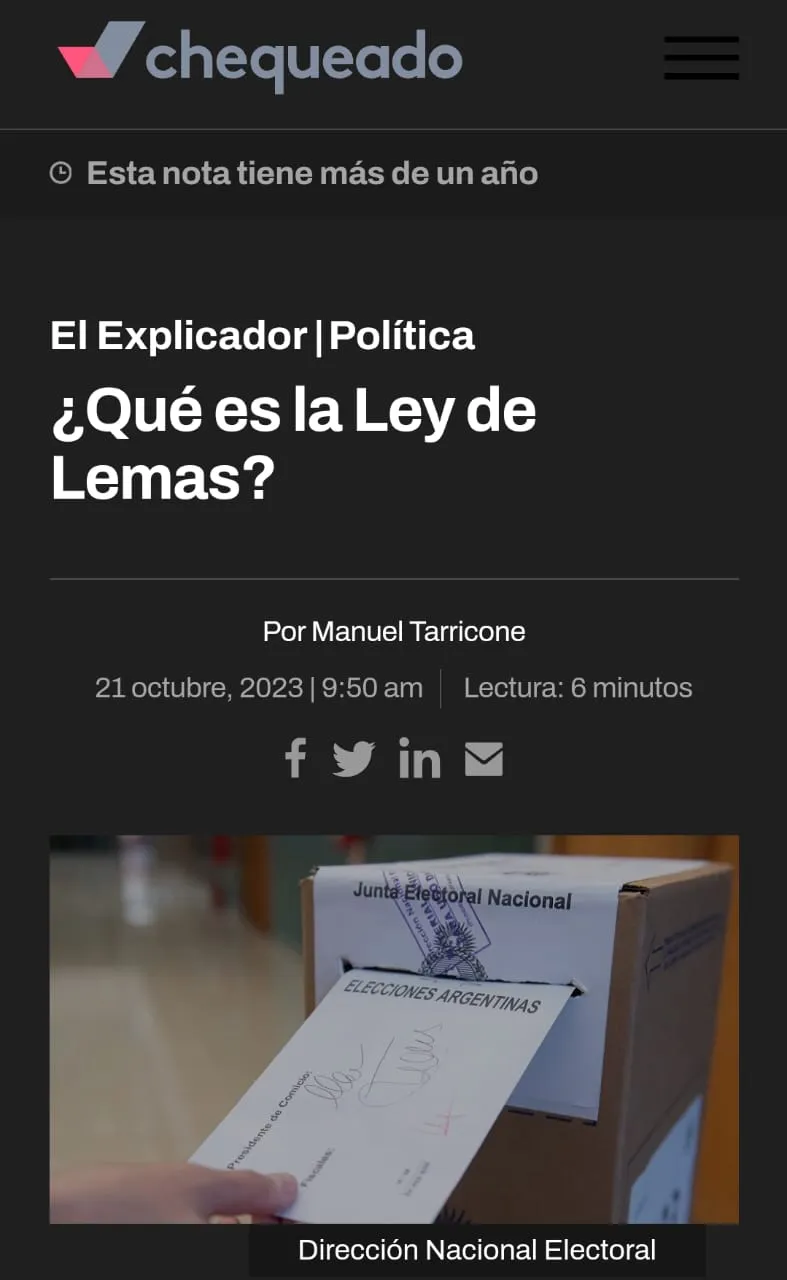Click the note age banner text
Screen dimensions: 787x1280
click(312, 172)
